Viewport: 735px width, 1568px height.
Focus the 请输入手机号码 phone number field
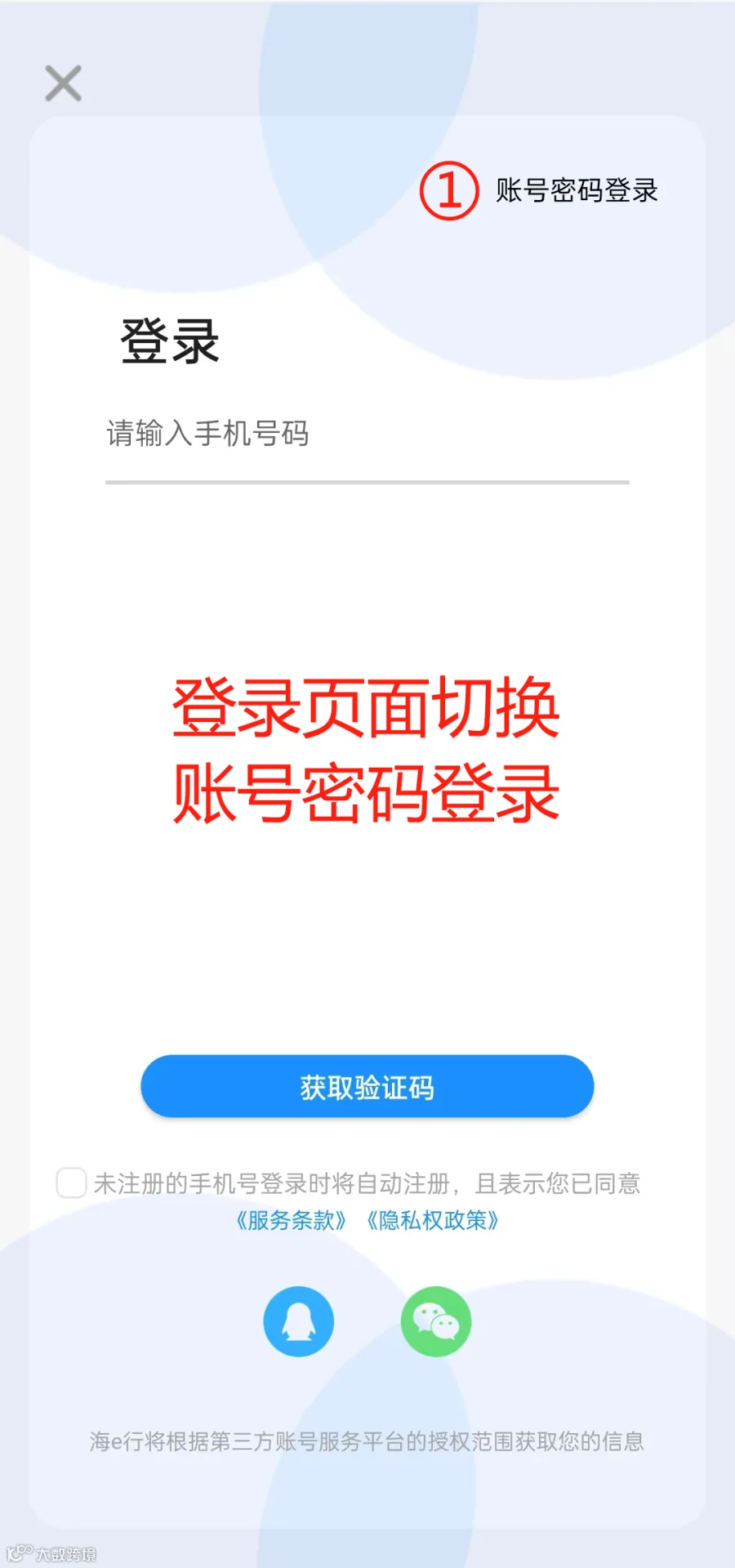click(x=367, y=434)
